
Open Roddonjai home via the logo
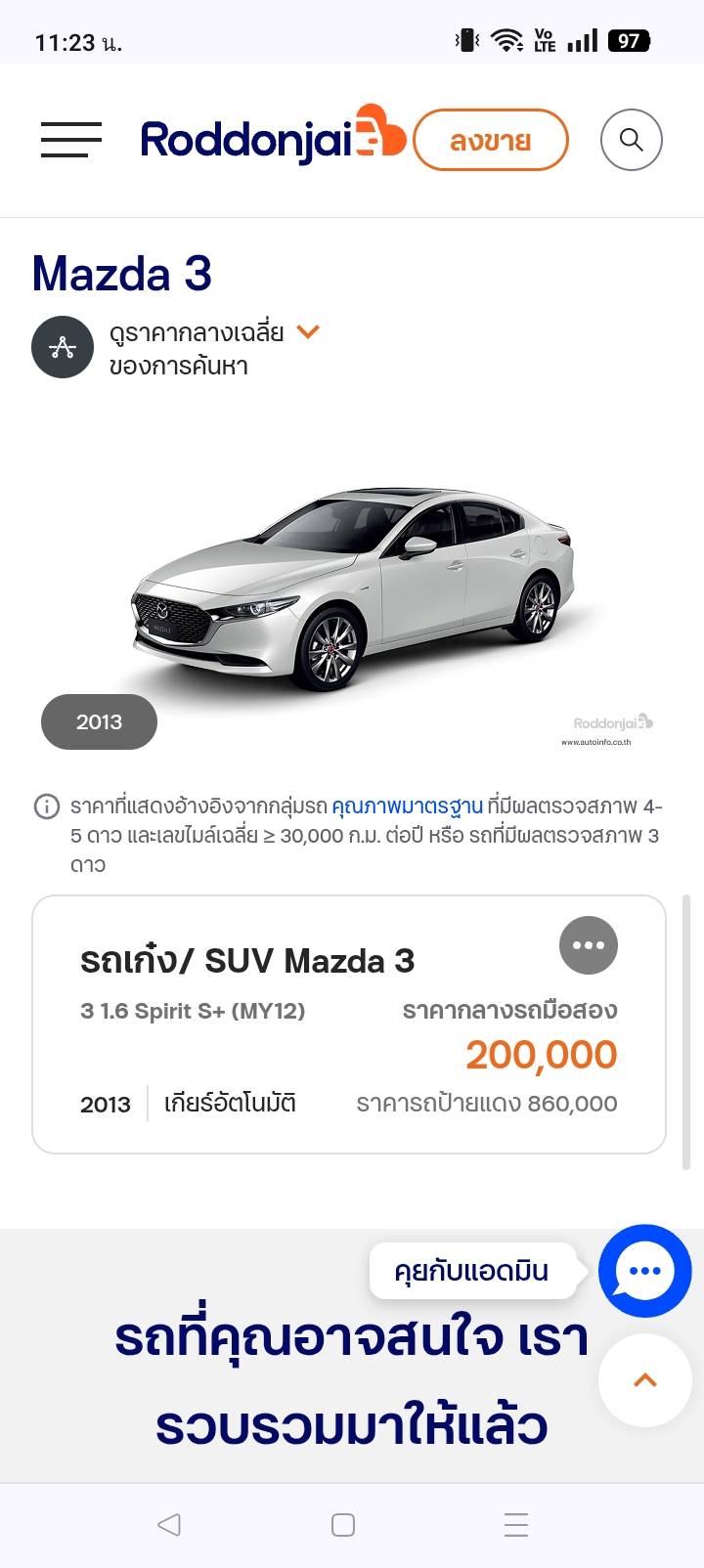coord(272,140)
